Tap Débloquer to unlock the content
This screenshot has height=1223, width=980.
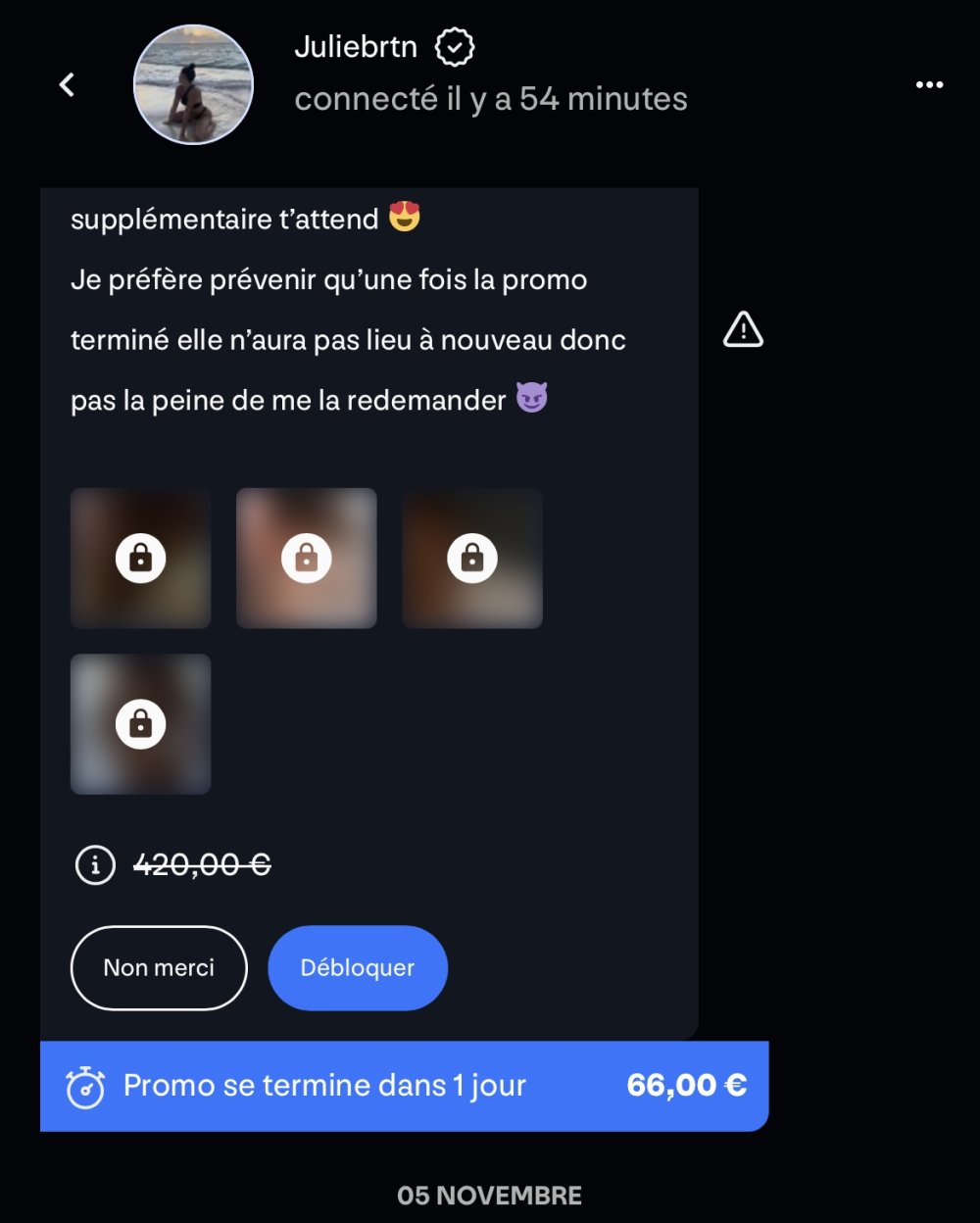pyautogui.click(x=358, y=967)
